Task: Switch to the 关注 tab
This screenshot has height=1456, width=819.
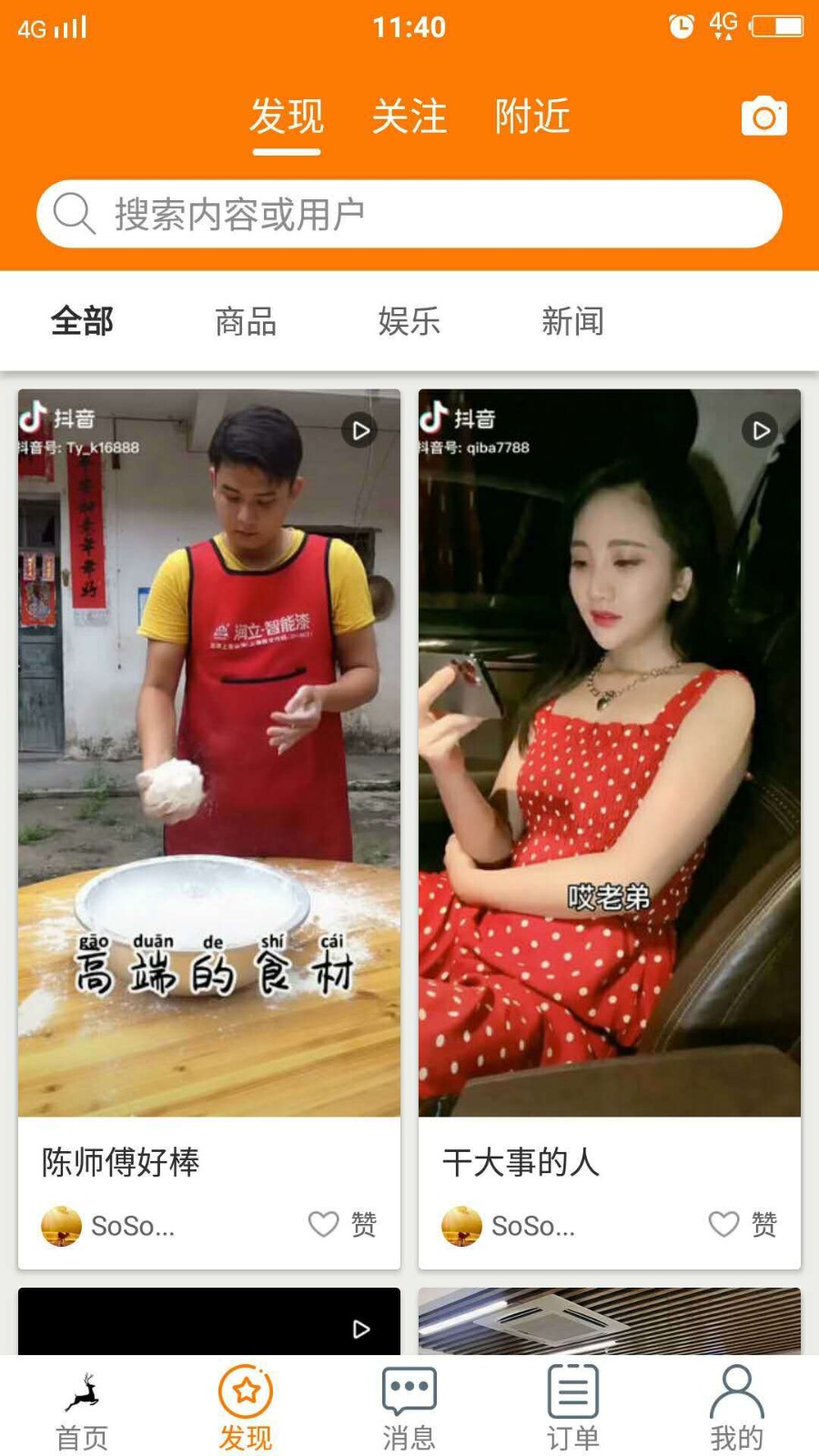Action: point(409,117)
